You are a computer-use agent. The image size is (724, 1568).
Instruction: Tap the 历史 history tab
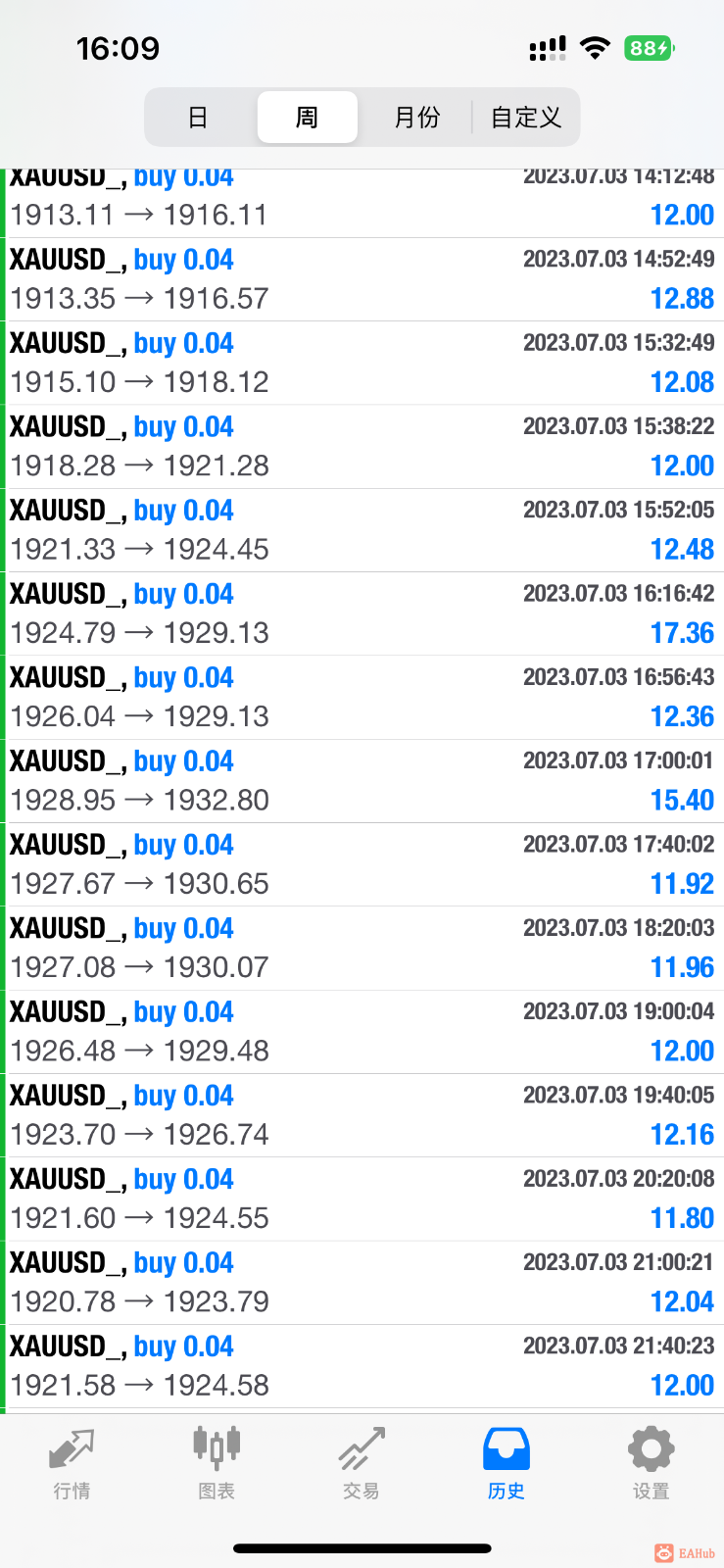[507, 1463]
